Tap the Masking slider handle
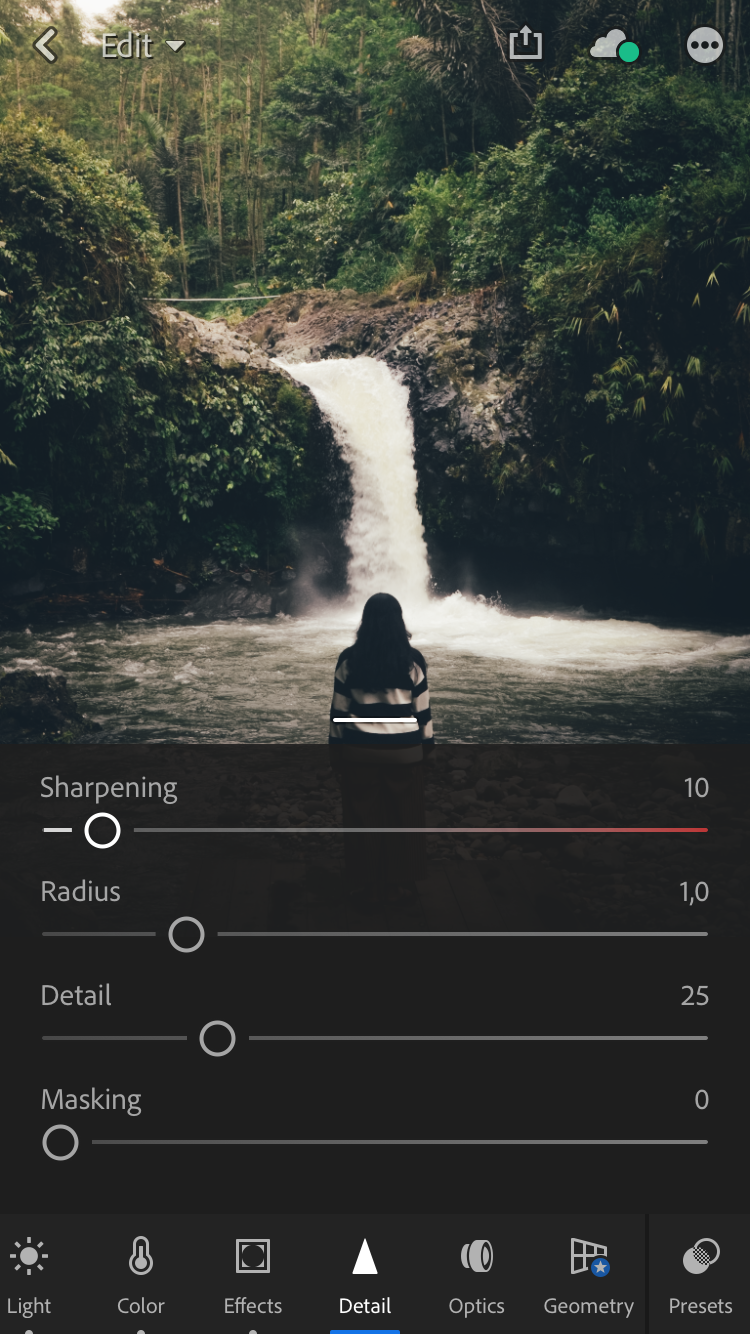Viewport: 750px width, 1334px height. 61,1142
